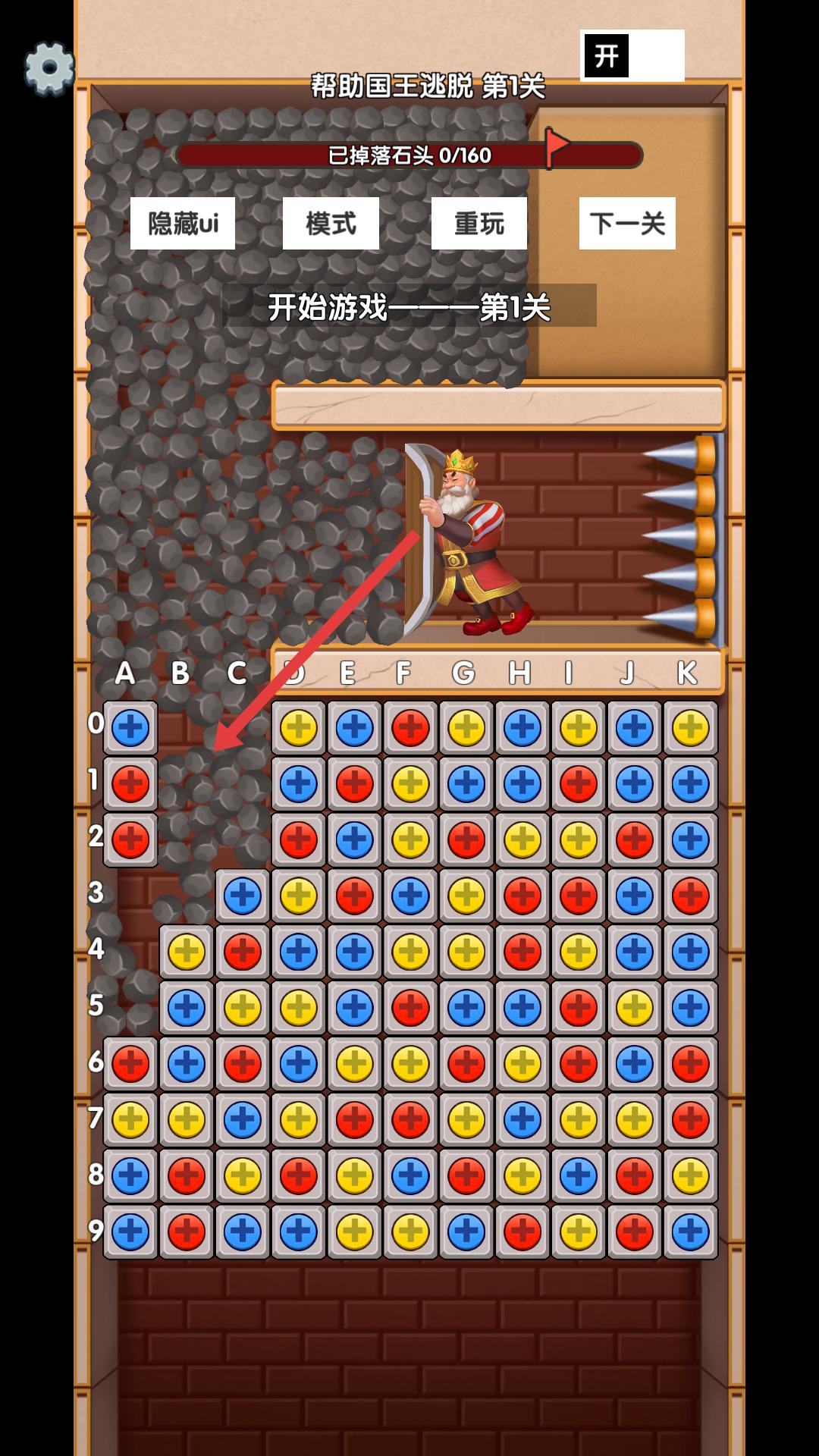Open the 模式 mode button
The image size is (819, 1456).
(x=331, y=224)
